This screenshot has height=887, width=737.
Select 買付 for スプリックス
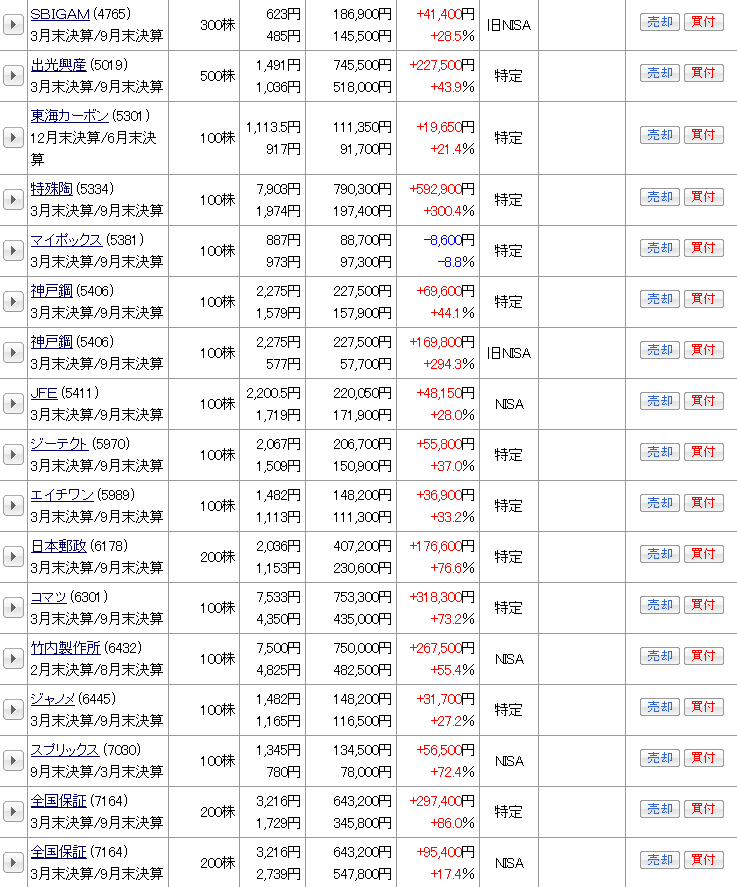point(703,758)
